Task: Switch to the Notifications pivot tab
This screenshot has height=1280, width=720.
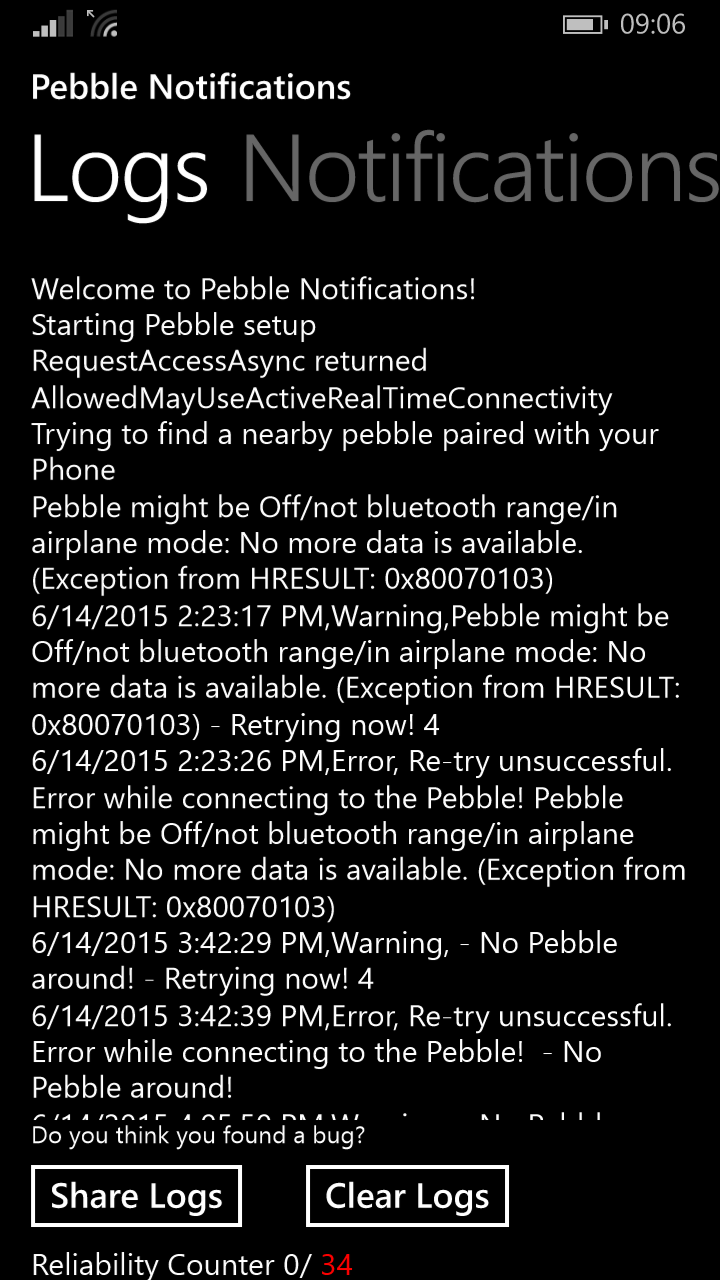Action: pos(481,168)
